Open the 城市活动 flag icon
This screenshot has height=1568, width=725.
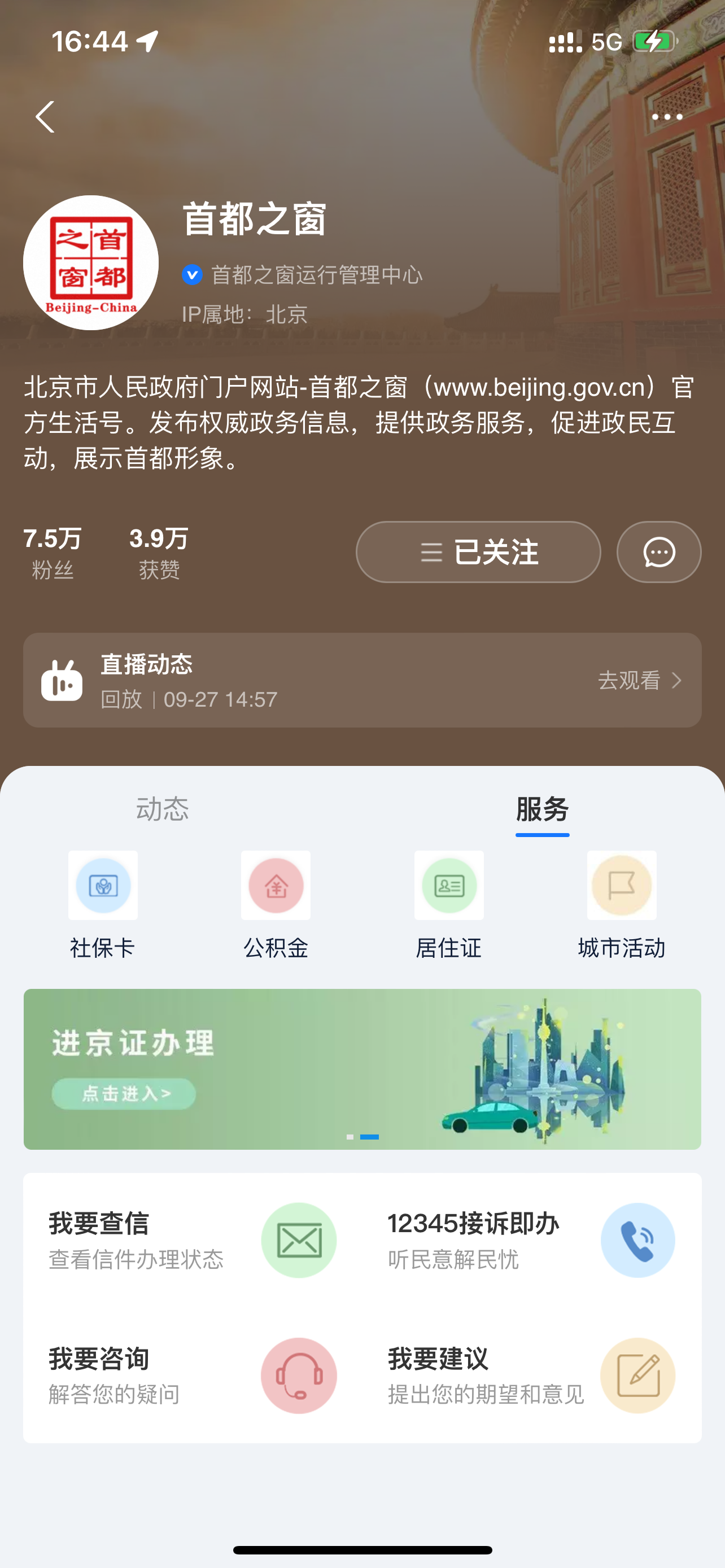pos(622,886)
